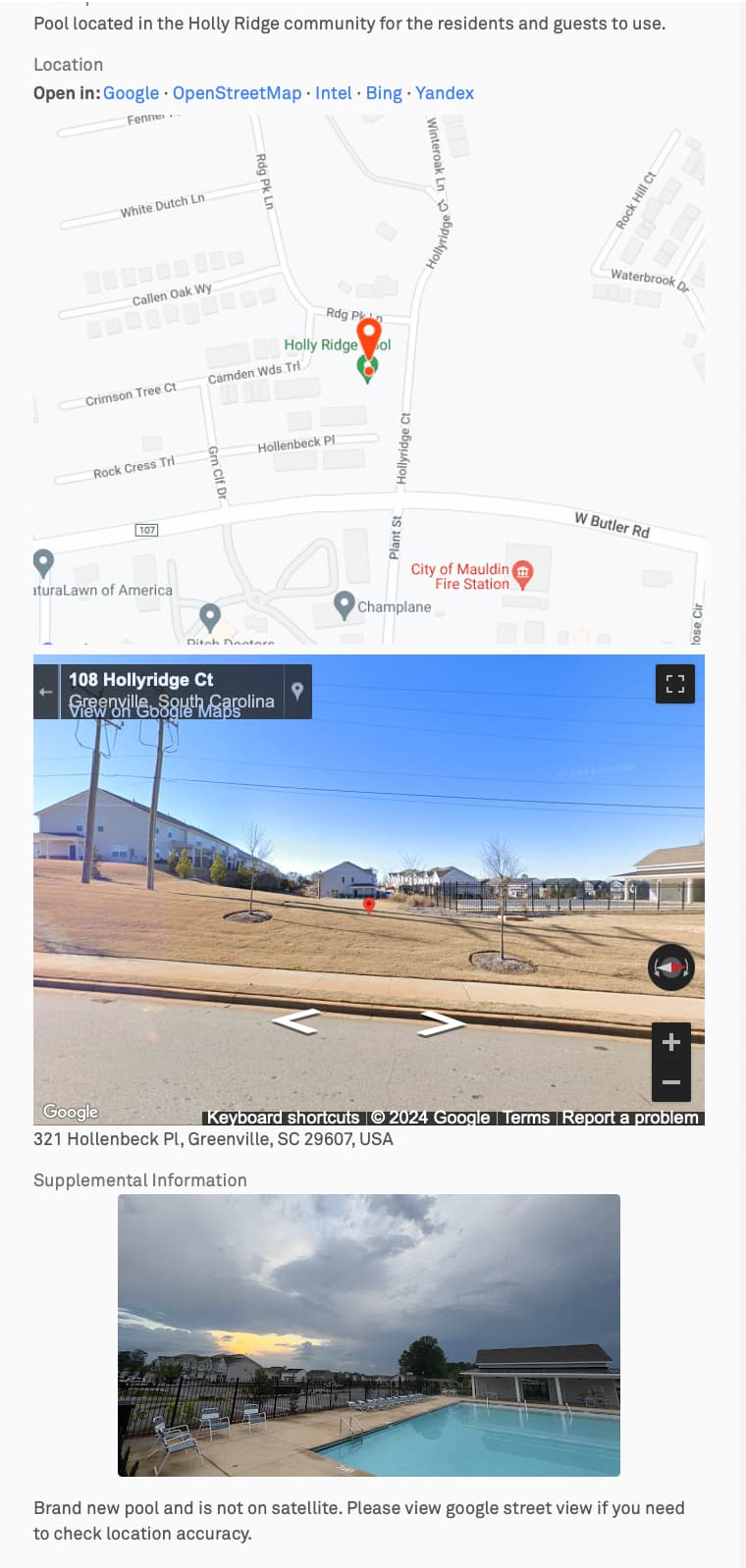Open location in Yandex
This screenshot has height=1568, width=746.
[x=444, y=93]
